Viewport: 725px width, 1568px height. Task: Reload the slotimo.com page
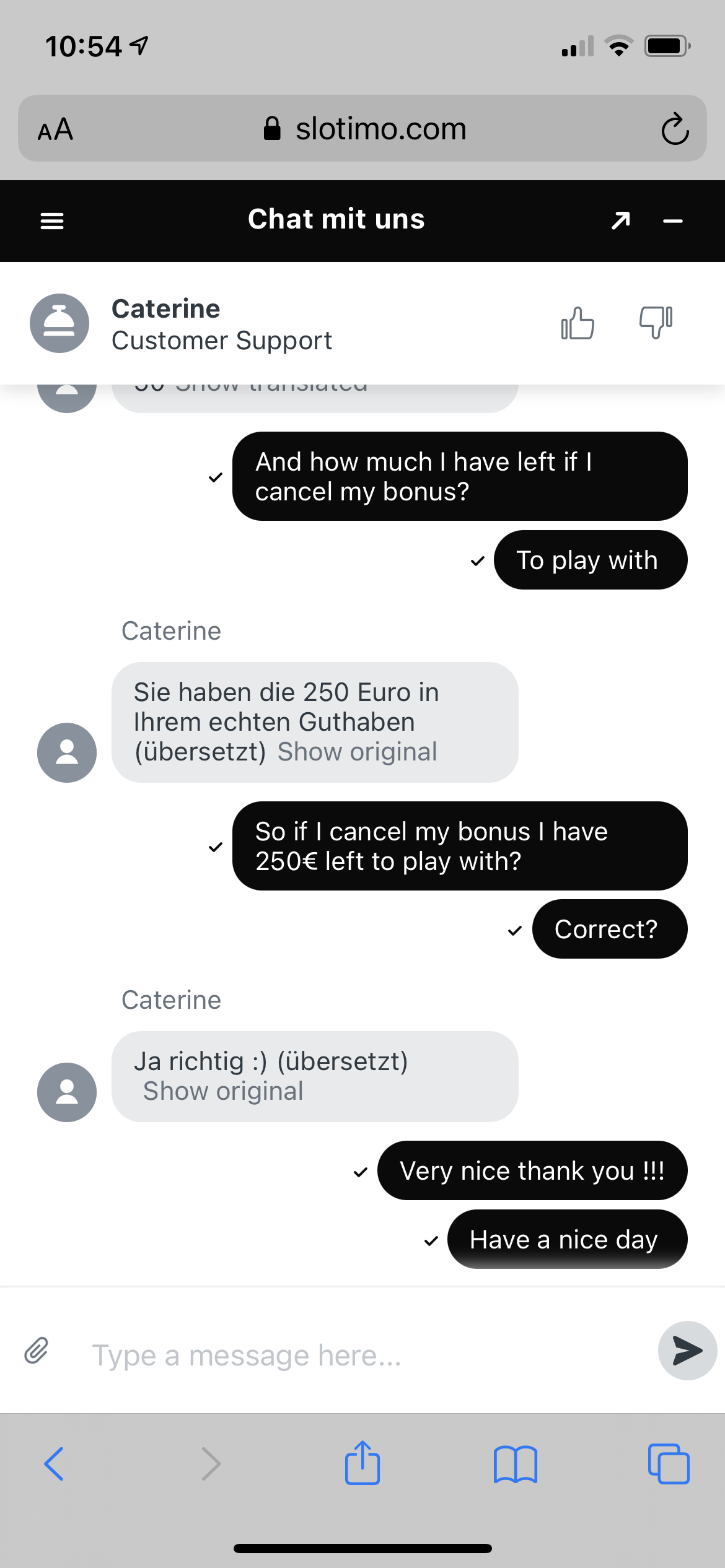pyautogui.click(x=674, y=129)
